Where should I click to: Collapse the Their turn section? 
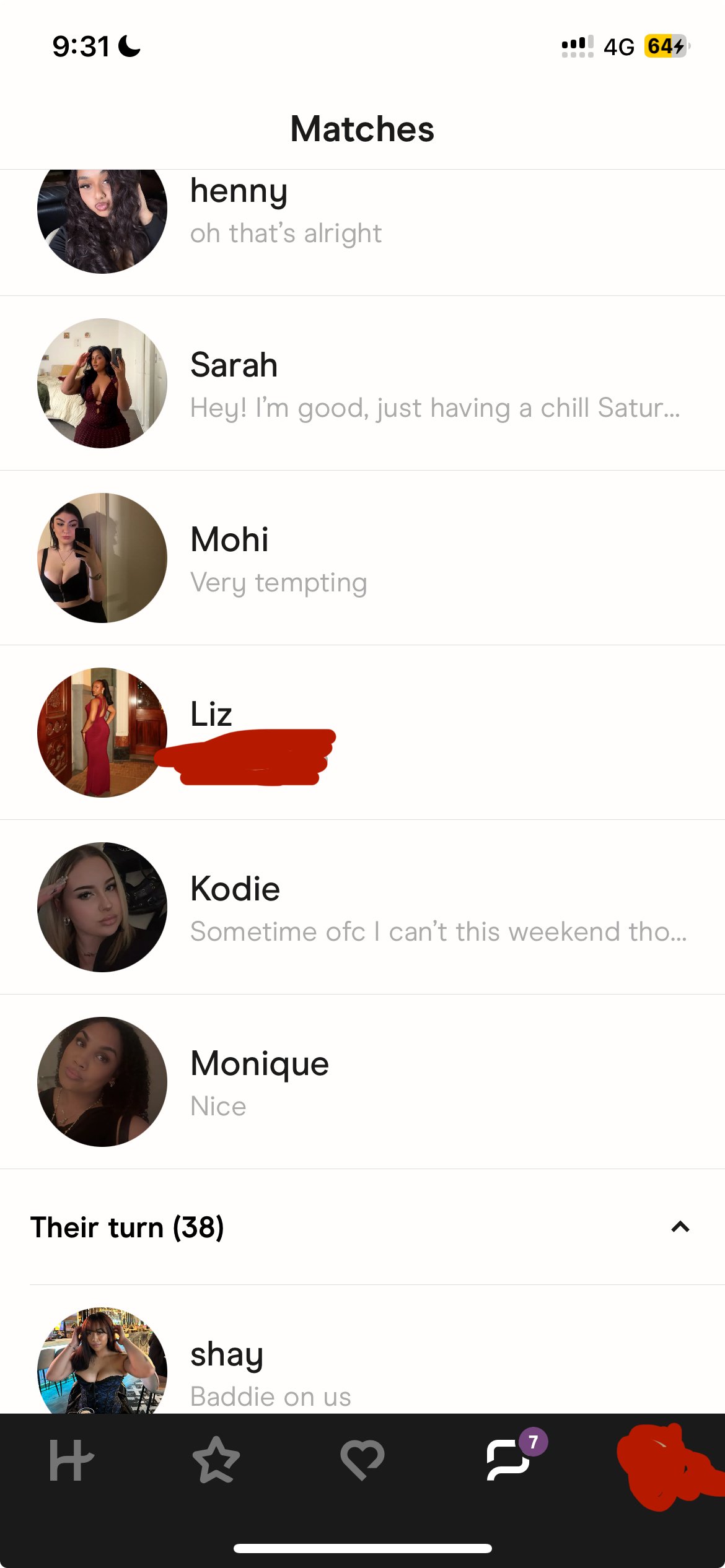pos(680,1227)
